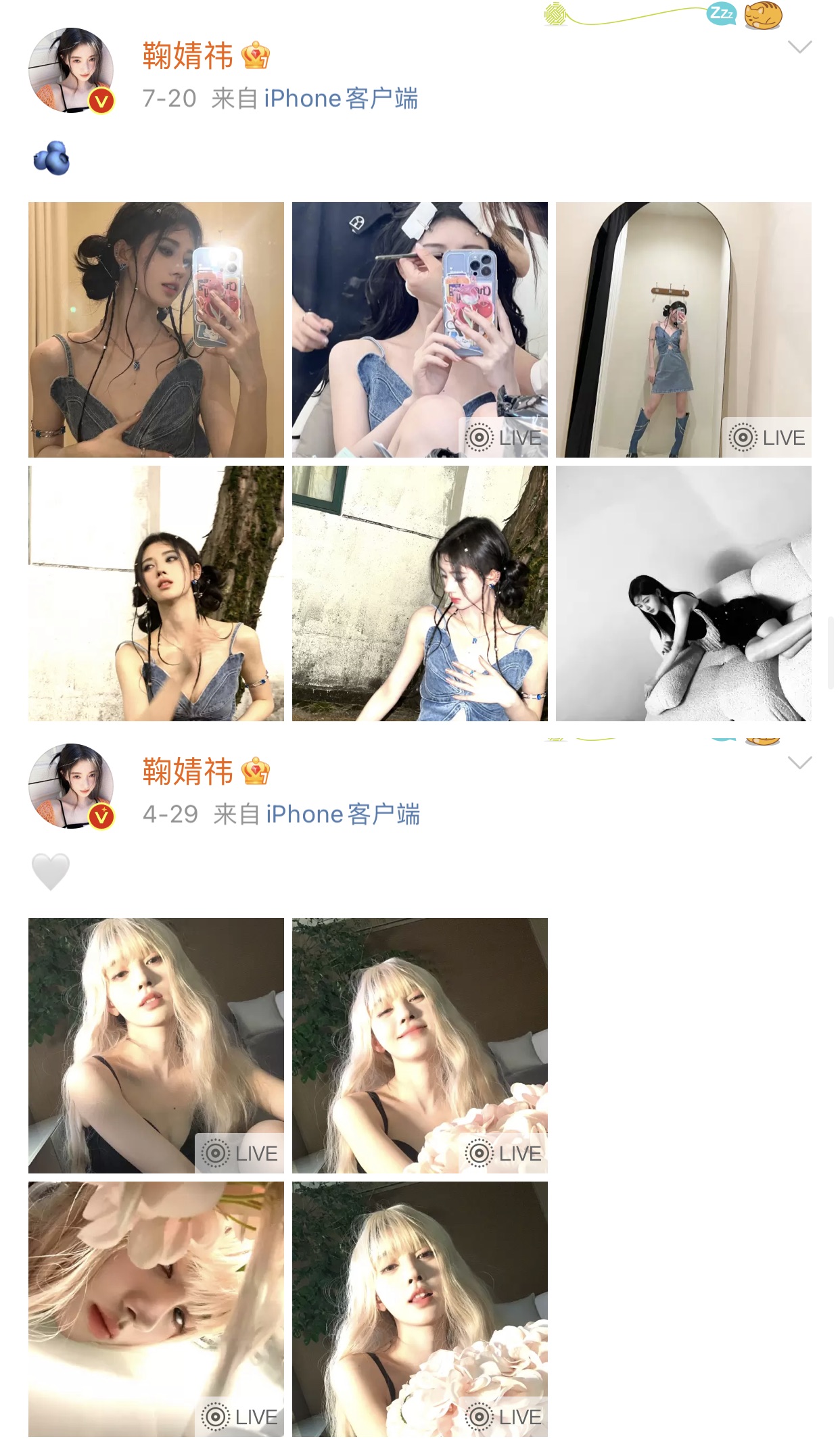Image resolution: width=840 pixels, height=1456 pixels.
Task: Open the close-up lying-down live photo
Action: point(156,1309)
